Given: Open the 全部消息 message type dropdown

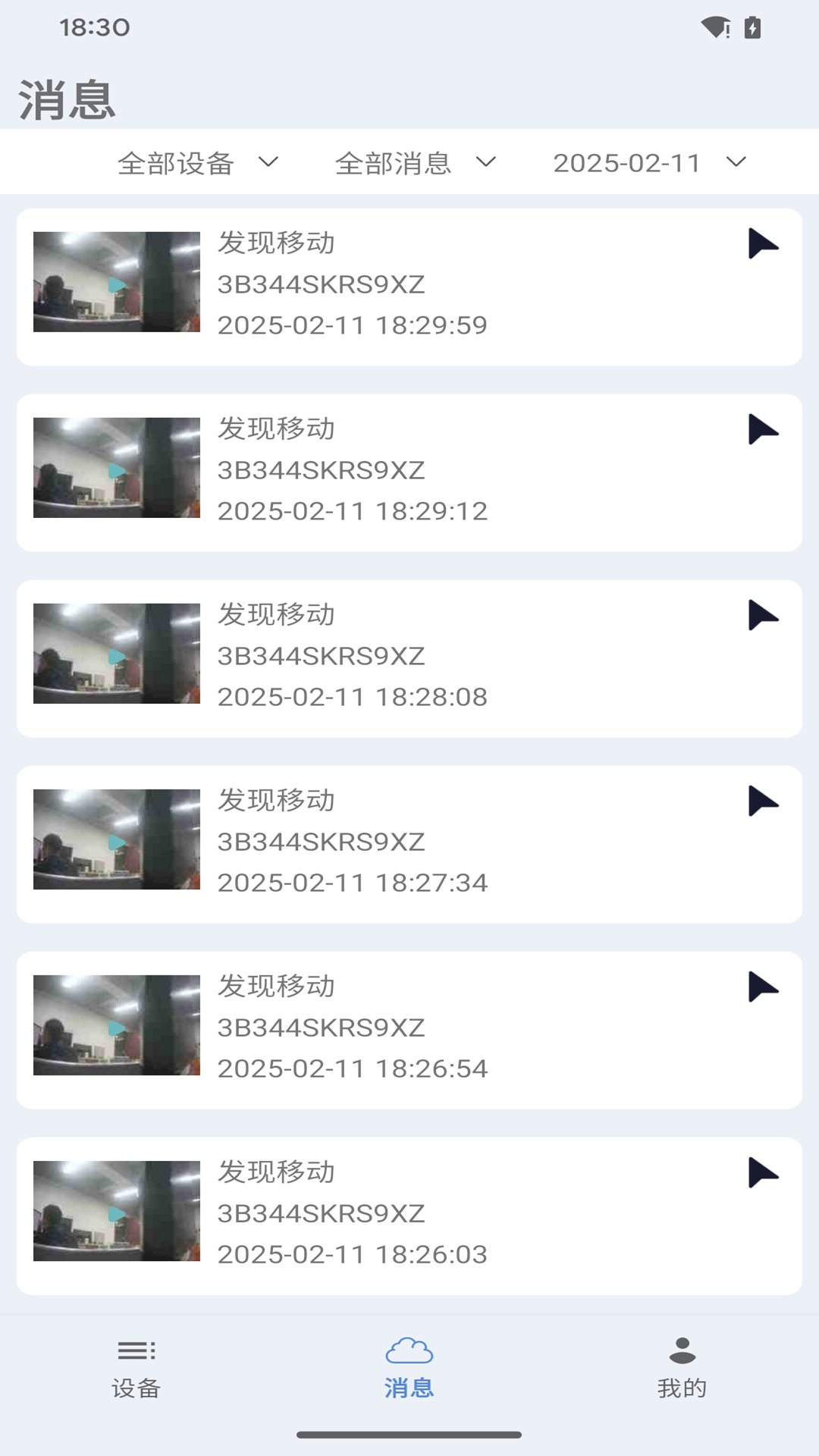Looking at the screenshot, I should [413, 162].
